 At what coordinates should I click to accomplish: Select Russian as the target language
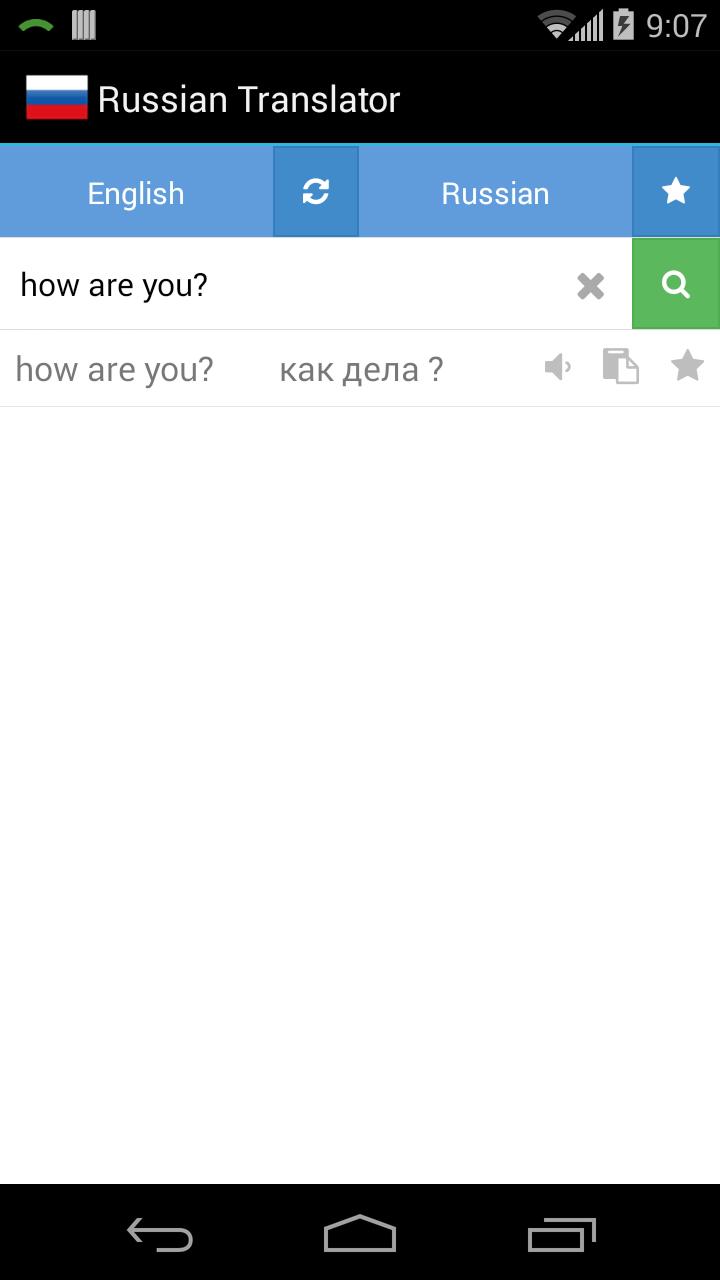coord(495,193)
